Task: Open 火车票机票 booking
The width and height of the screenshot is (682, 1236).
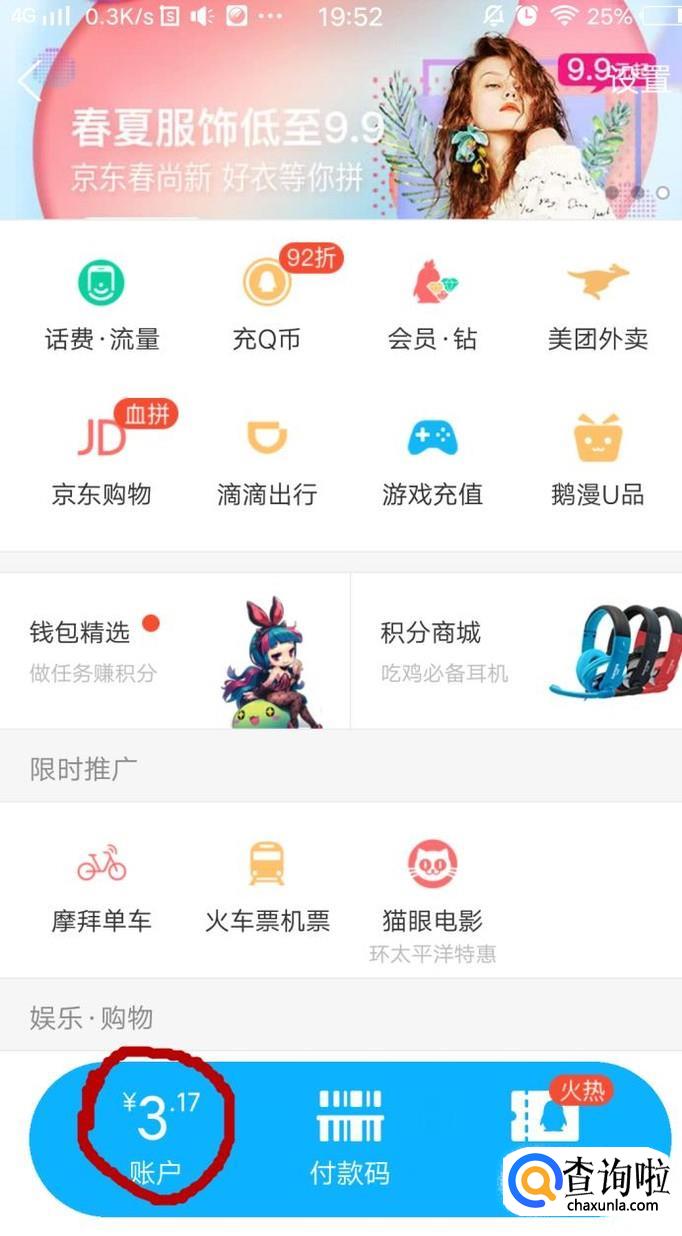Action: 267,885
